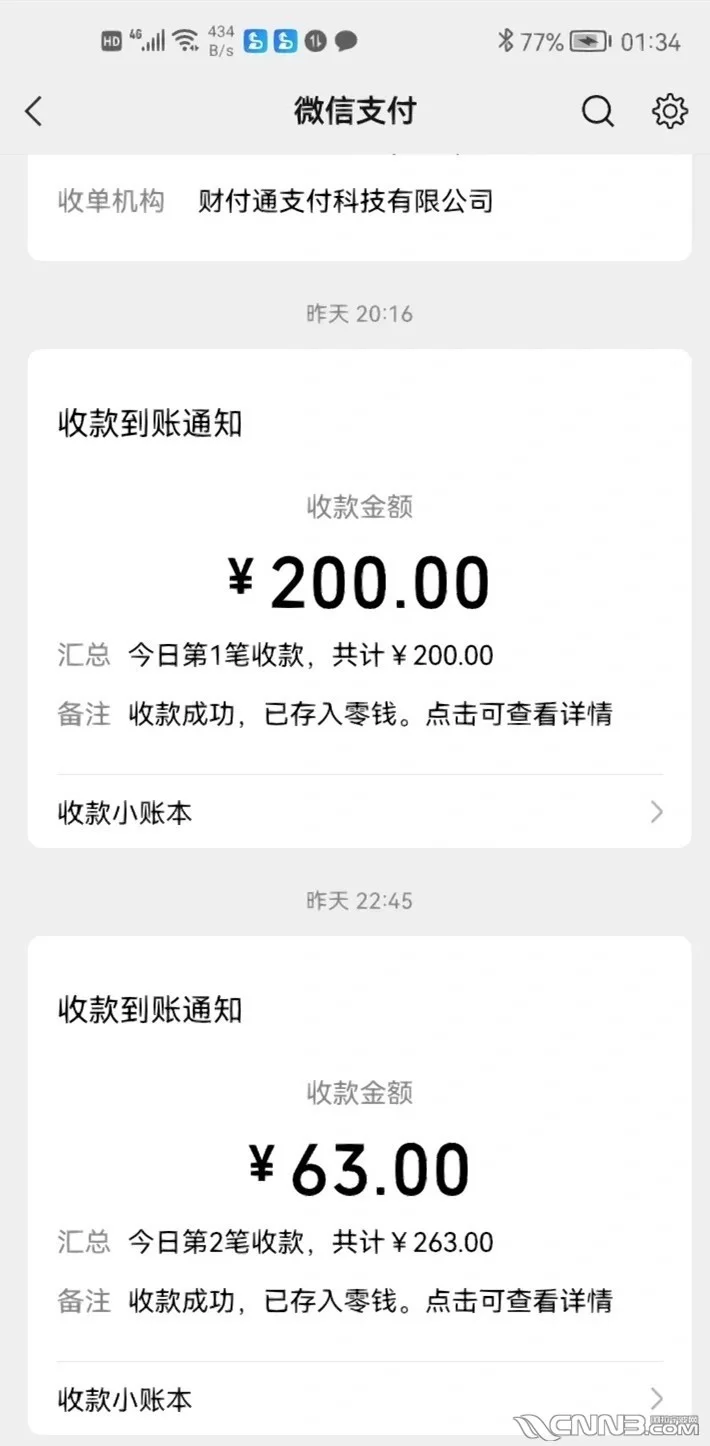View the ¥63.00 payment received card
This screenshot has height=1446, width=710.
click(359, 1168)
